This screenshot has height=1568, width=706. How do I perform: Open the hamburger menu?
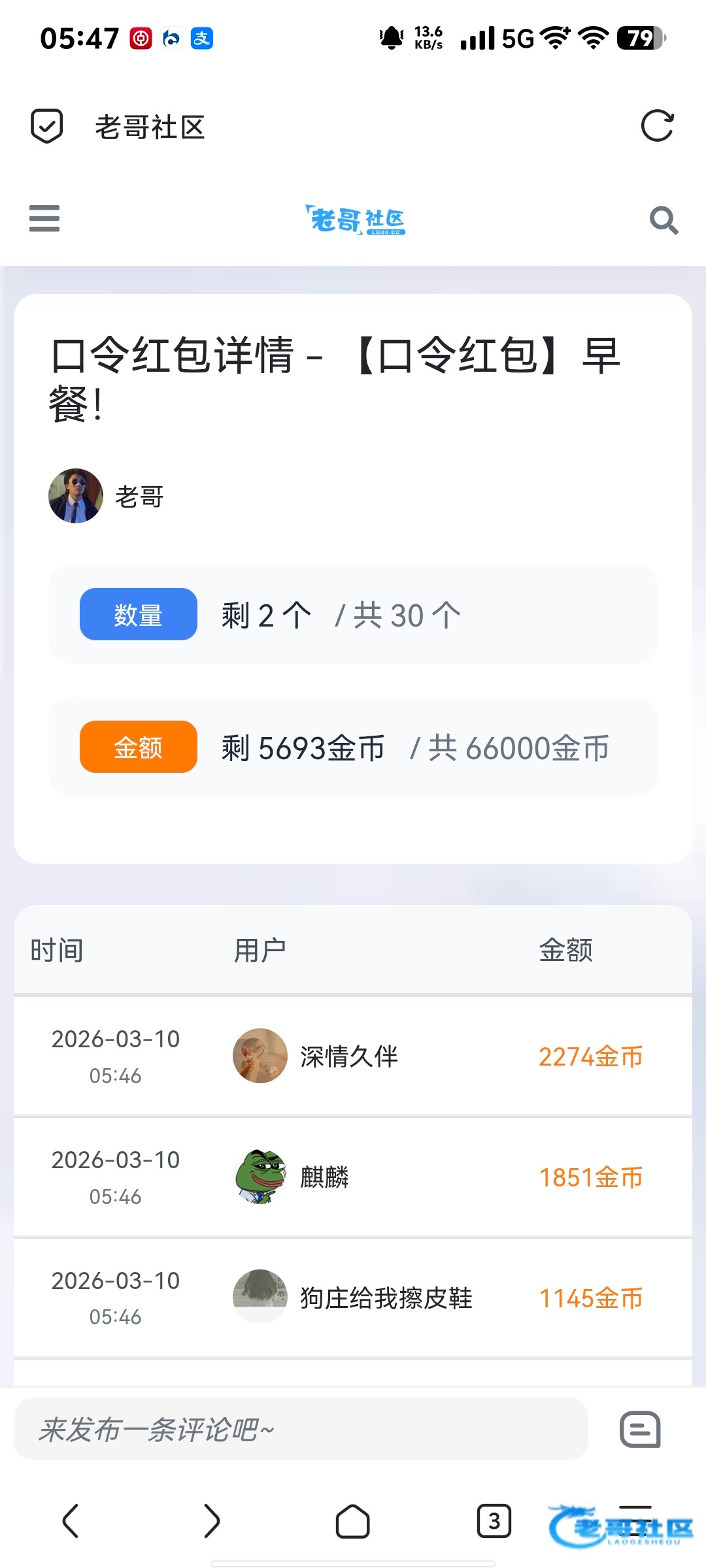(44, 218)
